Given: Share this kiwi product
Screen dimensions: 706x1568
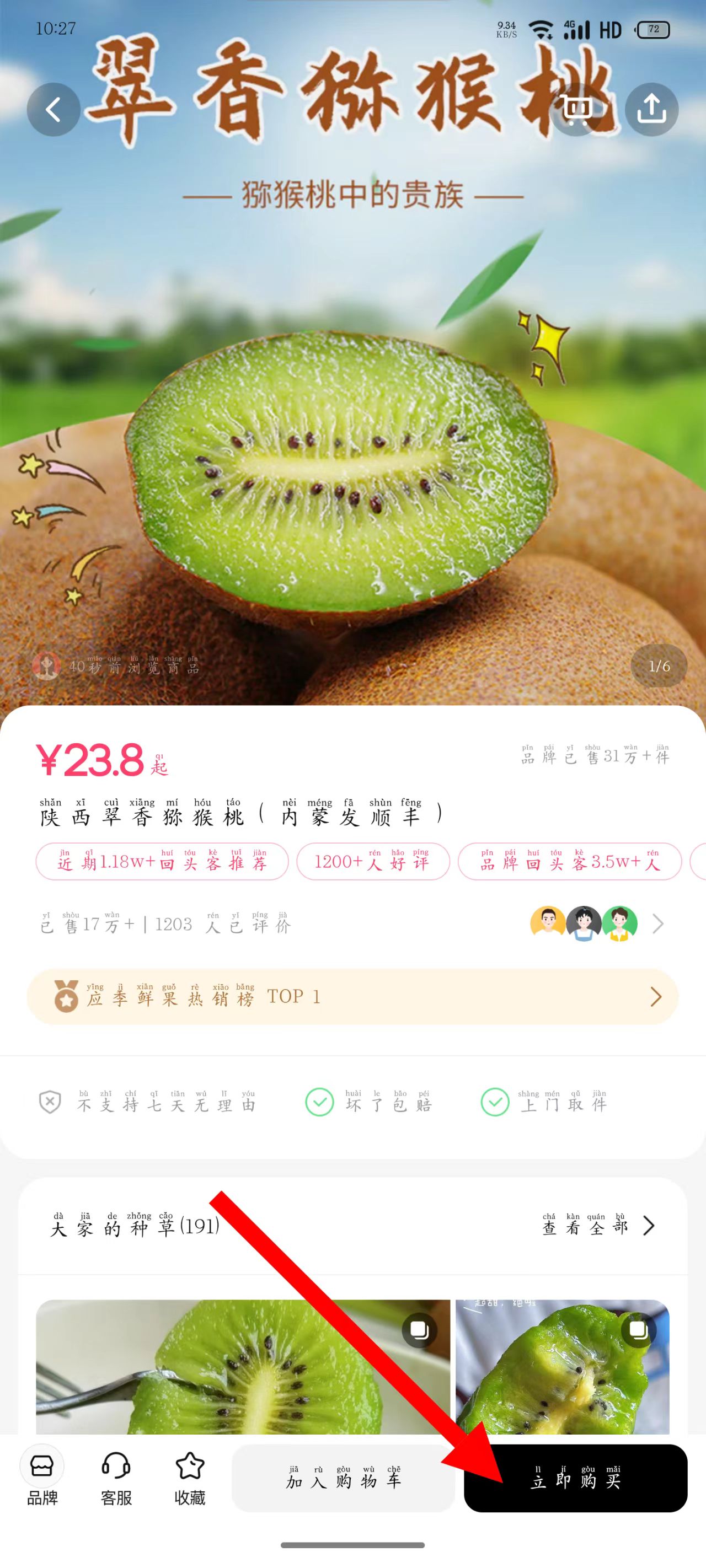Looking at the screenshot, I should [651, 110].
